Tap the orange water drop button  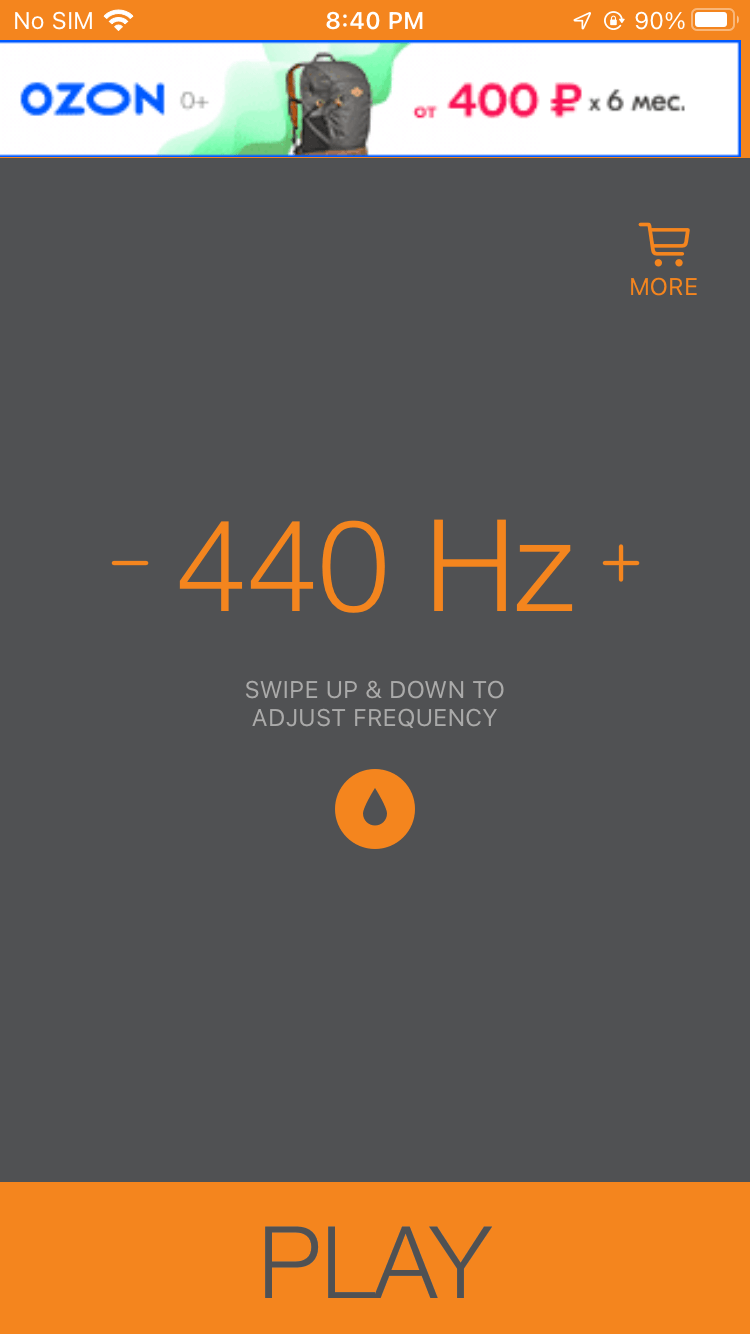(x=375, y=809)
